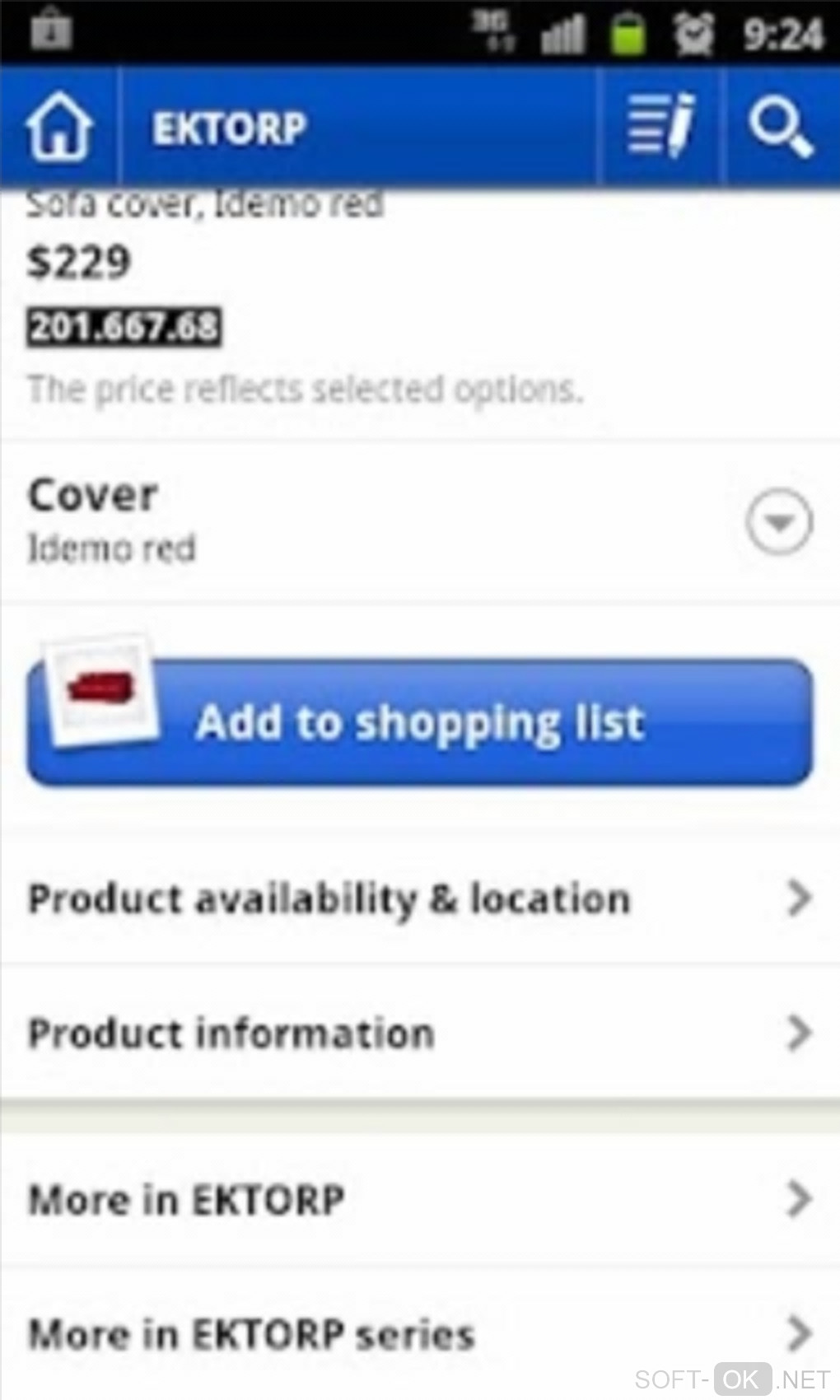Add to shopping list
This screenshot has height=1400, width=840.
pyautogui.click(x=420, y=722)
